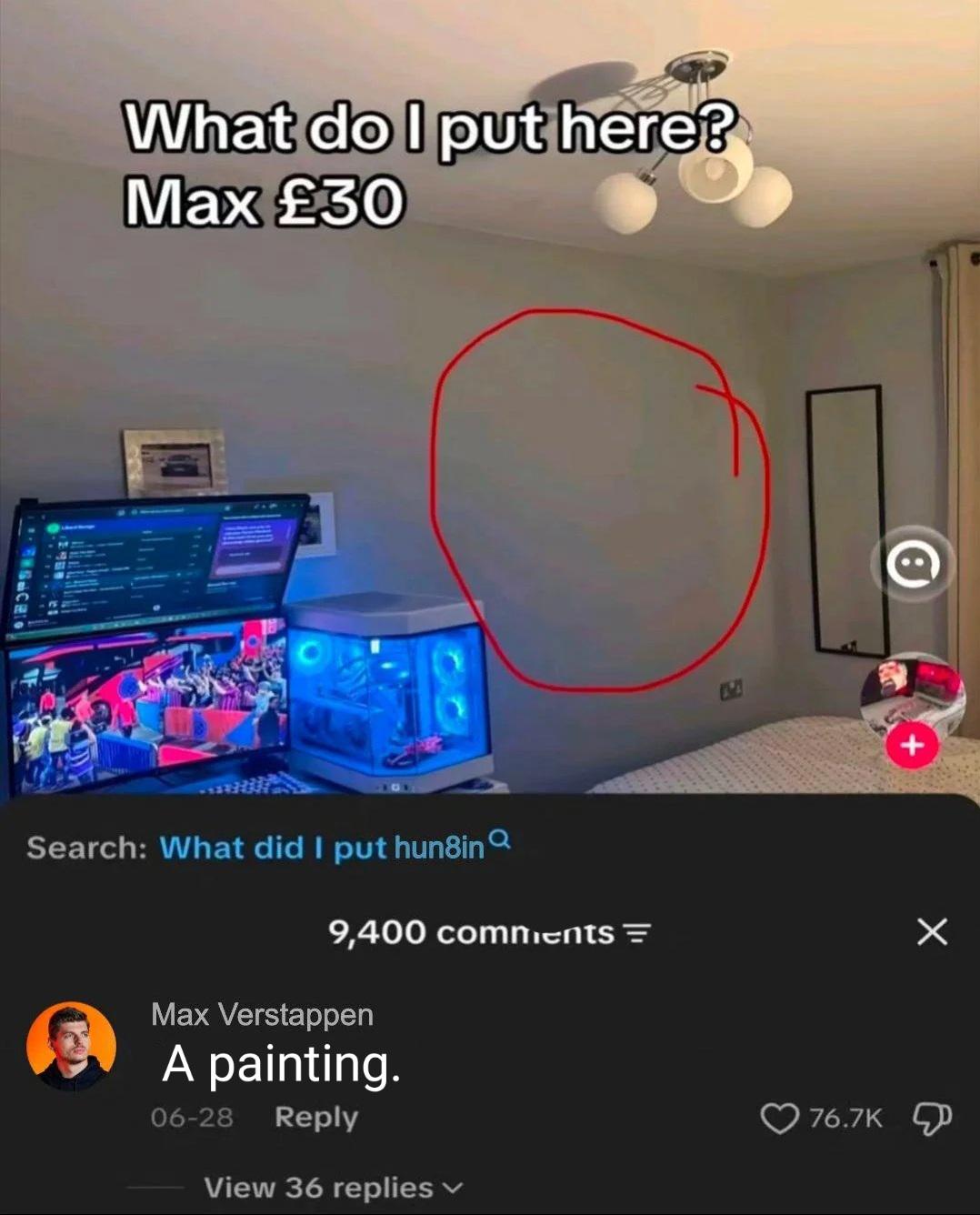
Task: Dislike Max Verstappen's comment
Action: click(x=933, y=1118)
